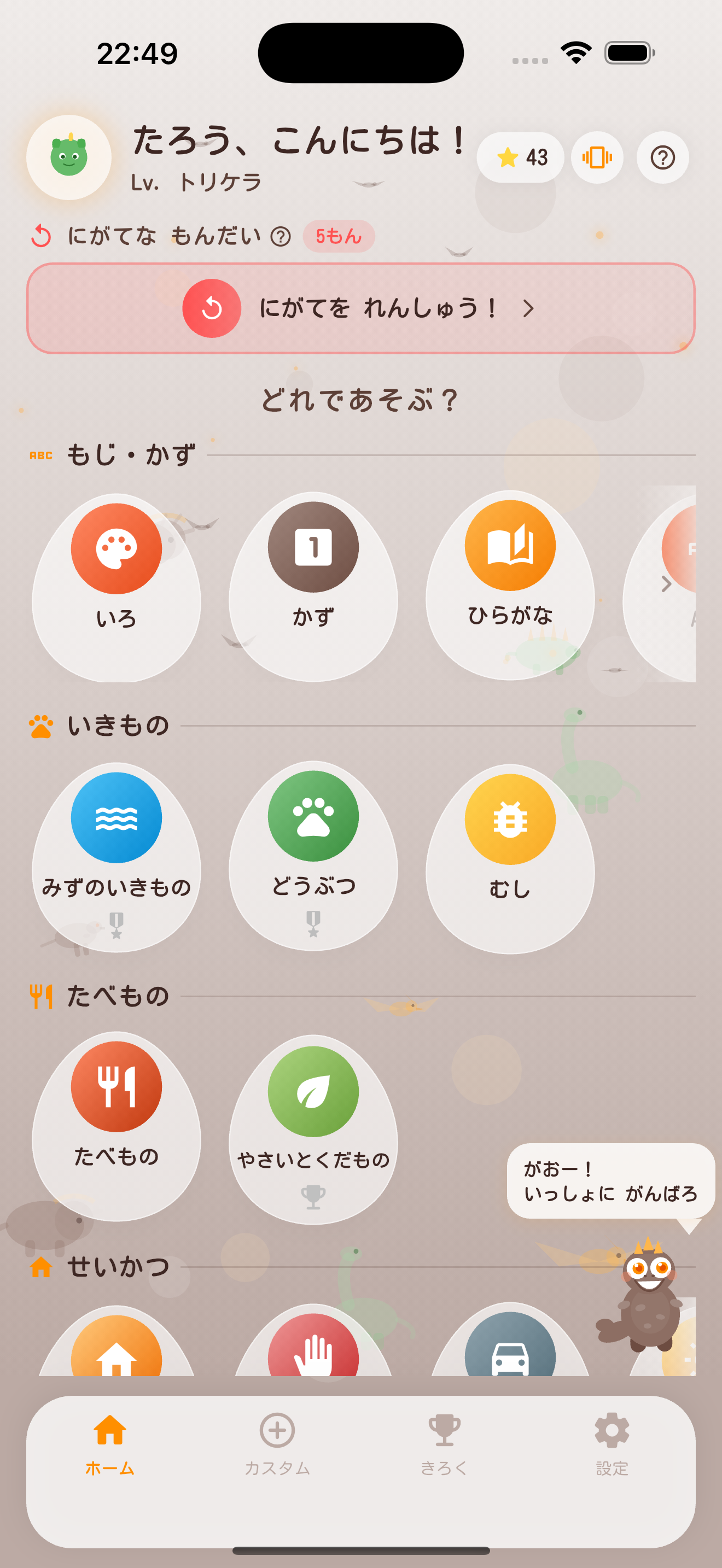Open the help question mark at top right
The width and height of the screenshot is (722, 1568).
(662, 157)
